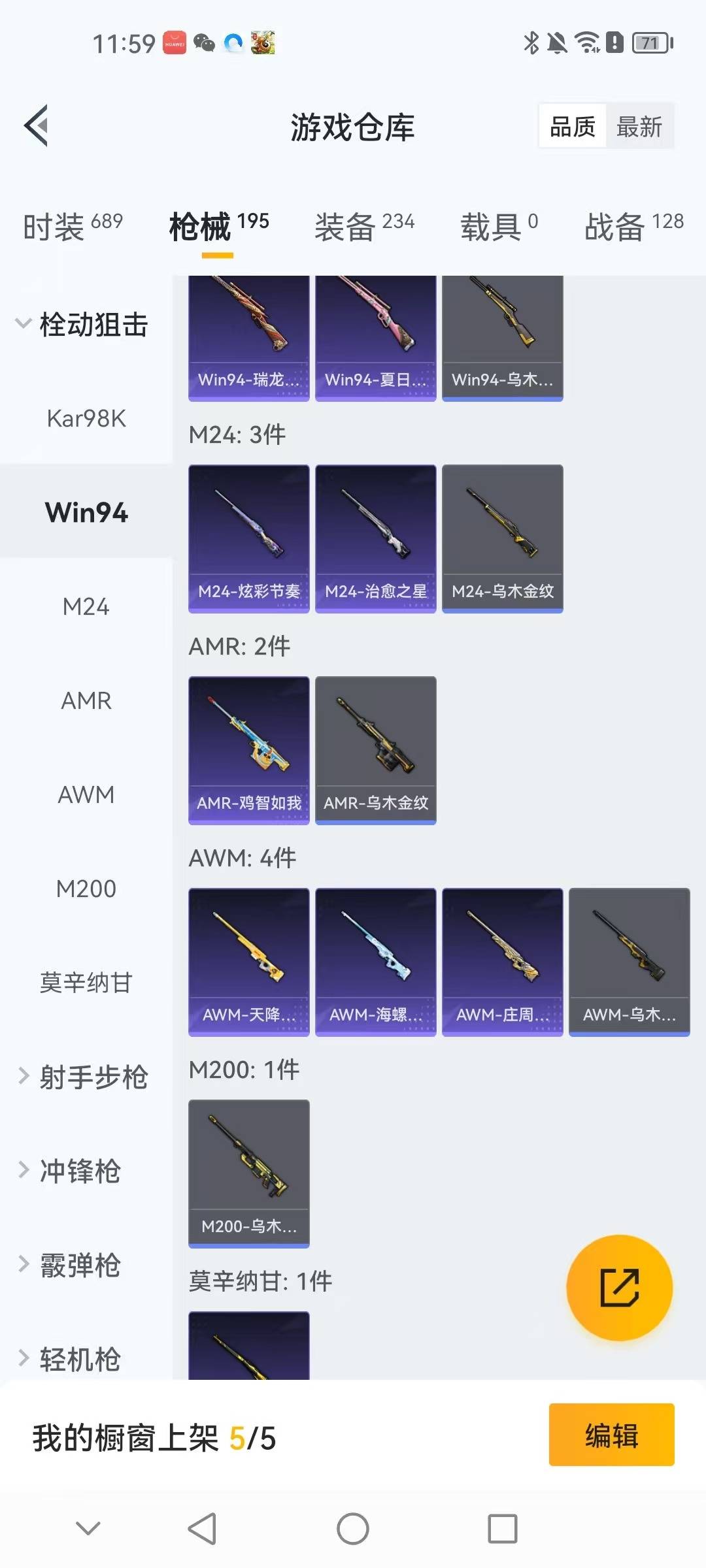
Task: Switch sorting to 最新
Action: pos(640,126)
